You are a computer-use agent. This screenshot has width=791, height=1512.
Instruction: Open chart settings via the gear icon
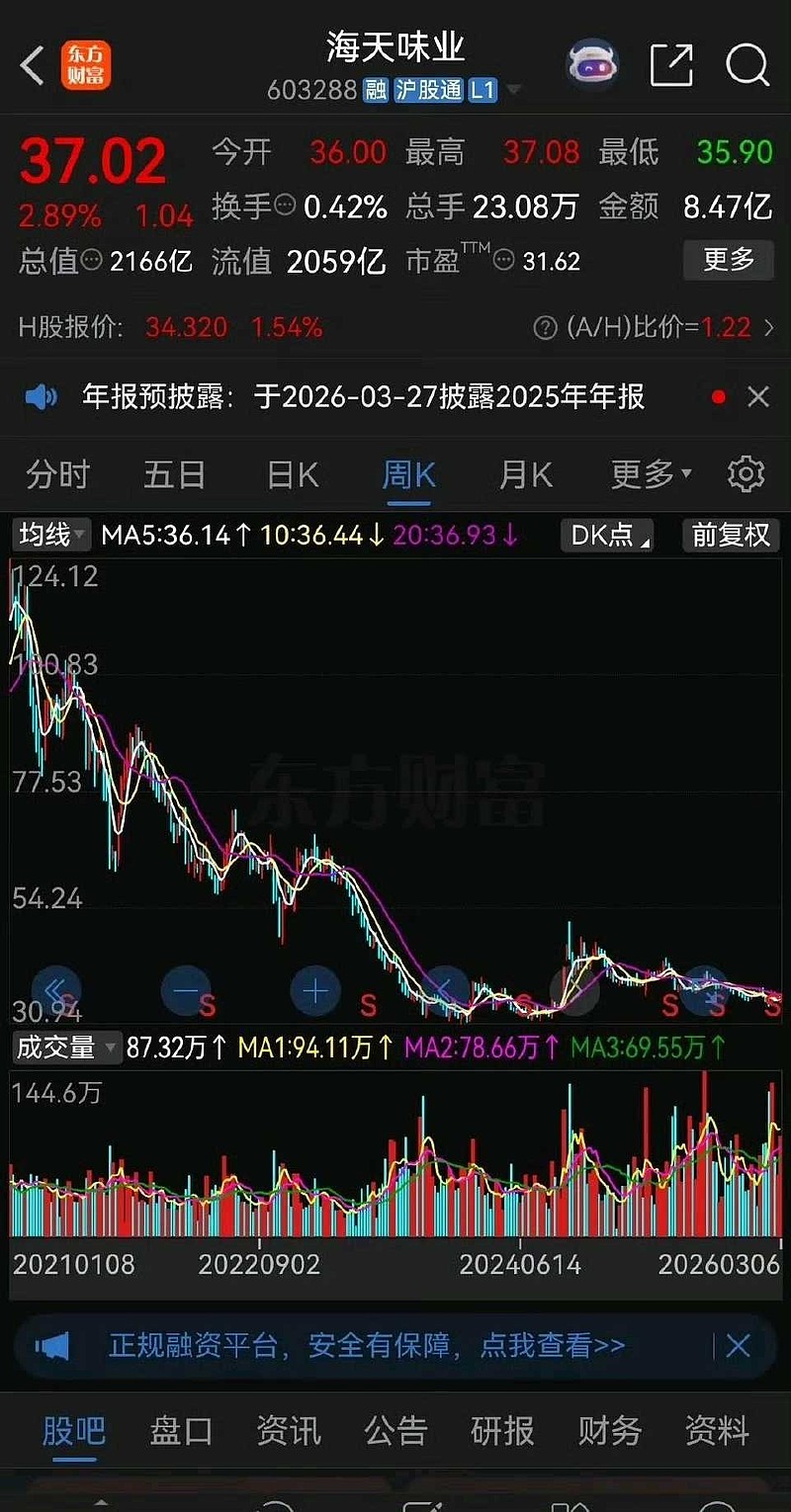tap(747, 474)
